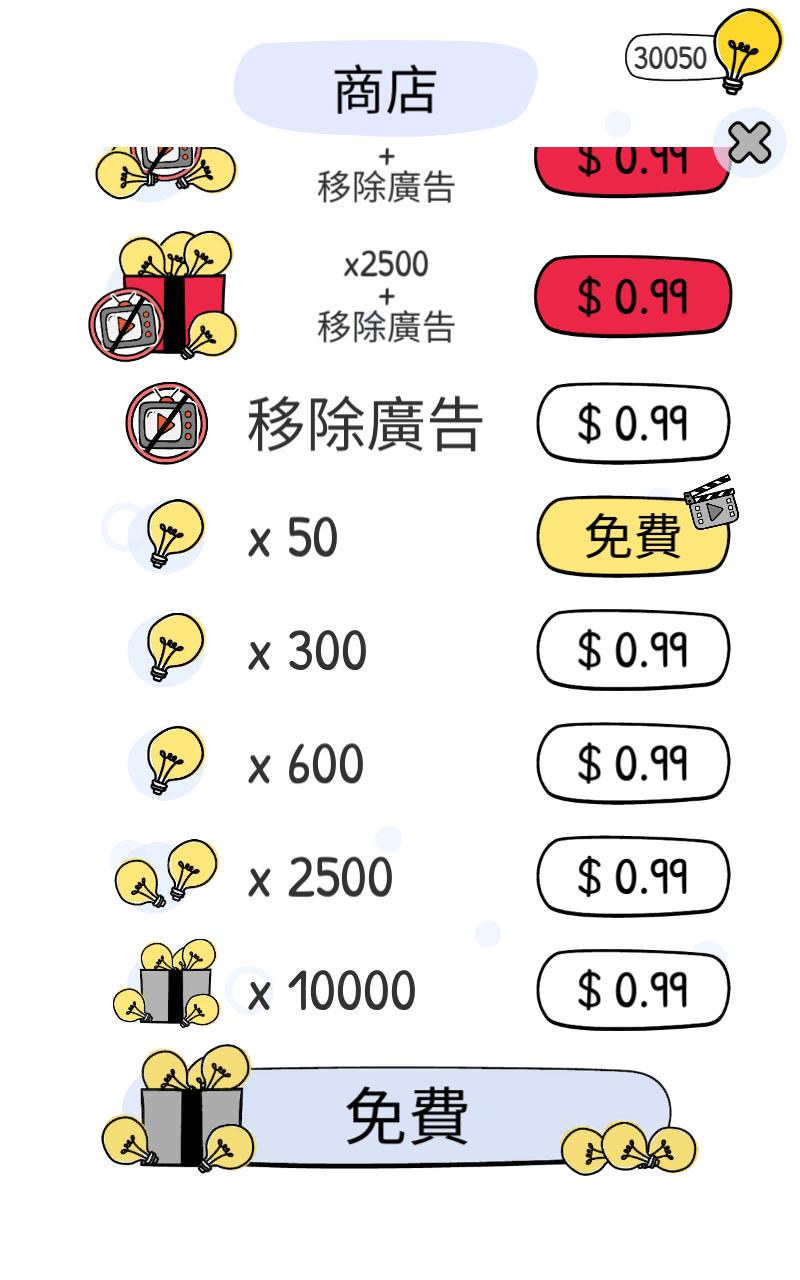The image size is (800, 1280).
Task: Purchase the x 300 bulbs pack
Action: (630, 648)
